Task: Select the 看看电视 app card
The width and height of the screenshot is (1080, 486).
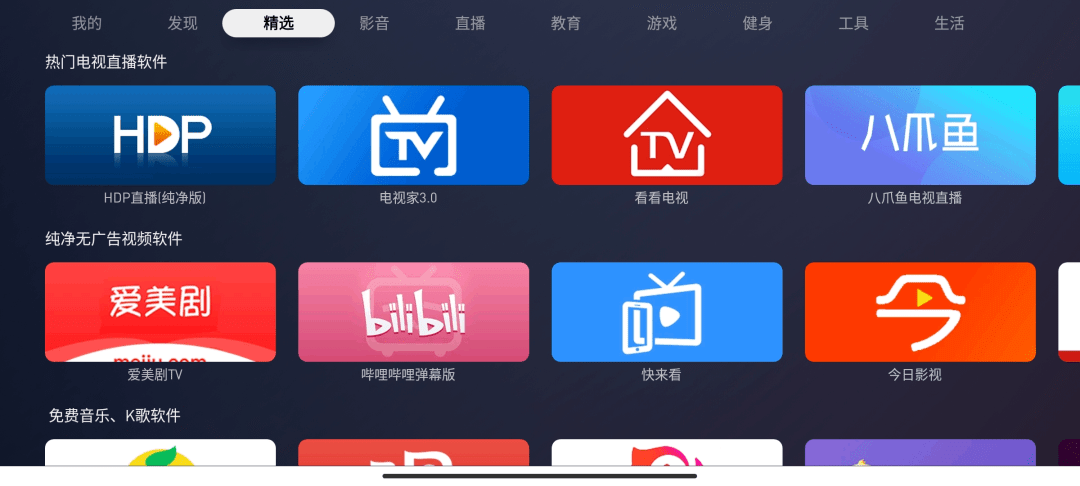Action: point(667,135)
